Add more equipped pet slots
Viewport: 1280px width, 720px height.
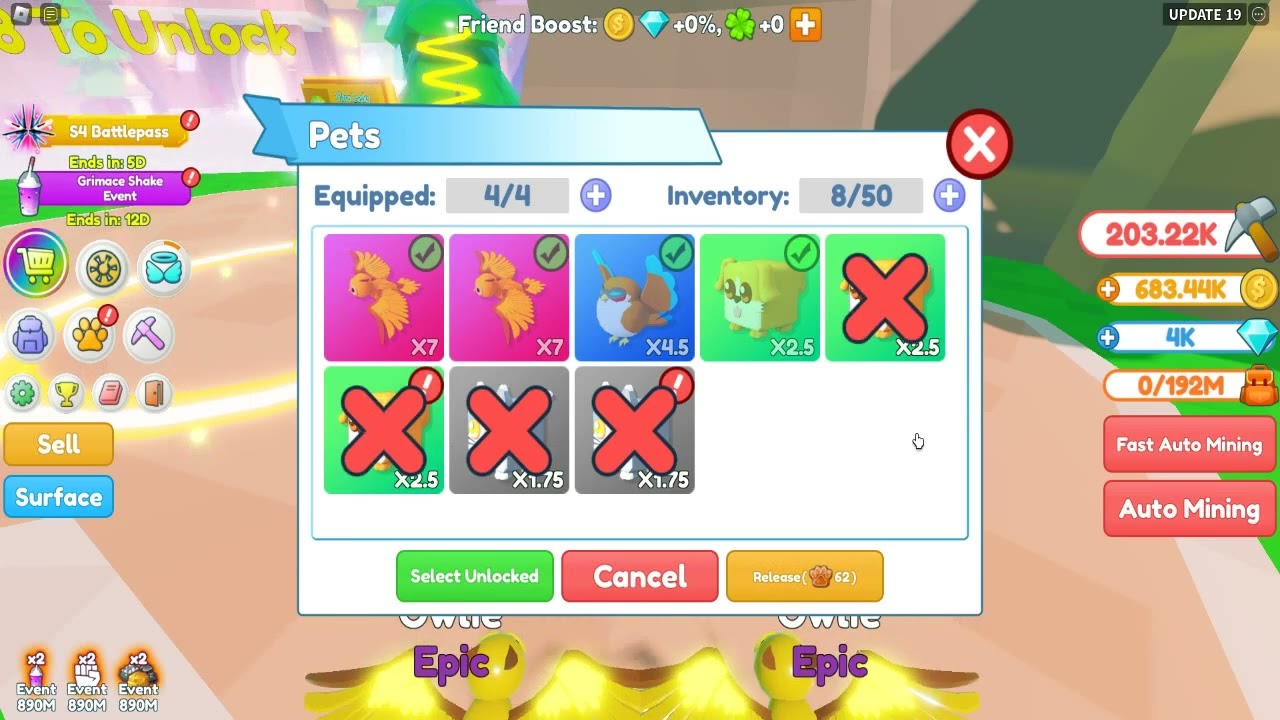click(x=596, y=195)
